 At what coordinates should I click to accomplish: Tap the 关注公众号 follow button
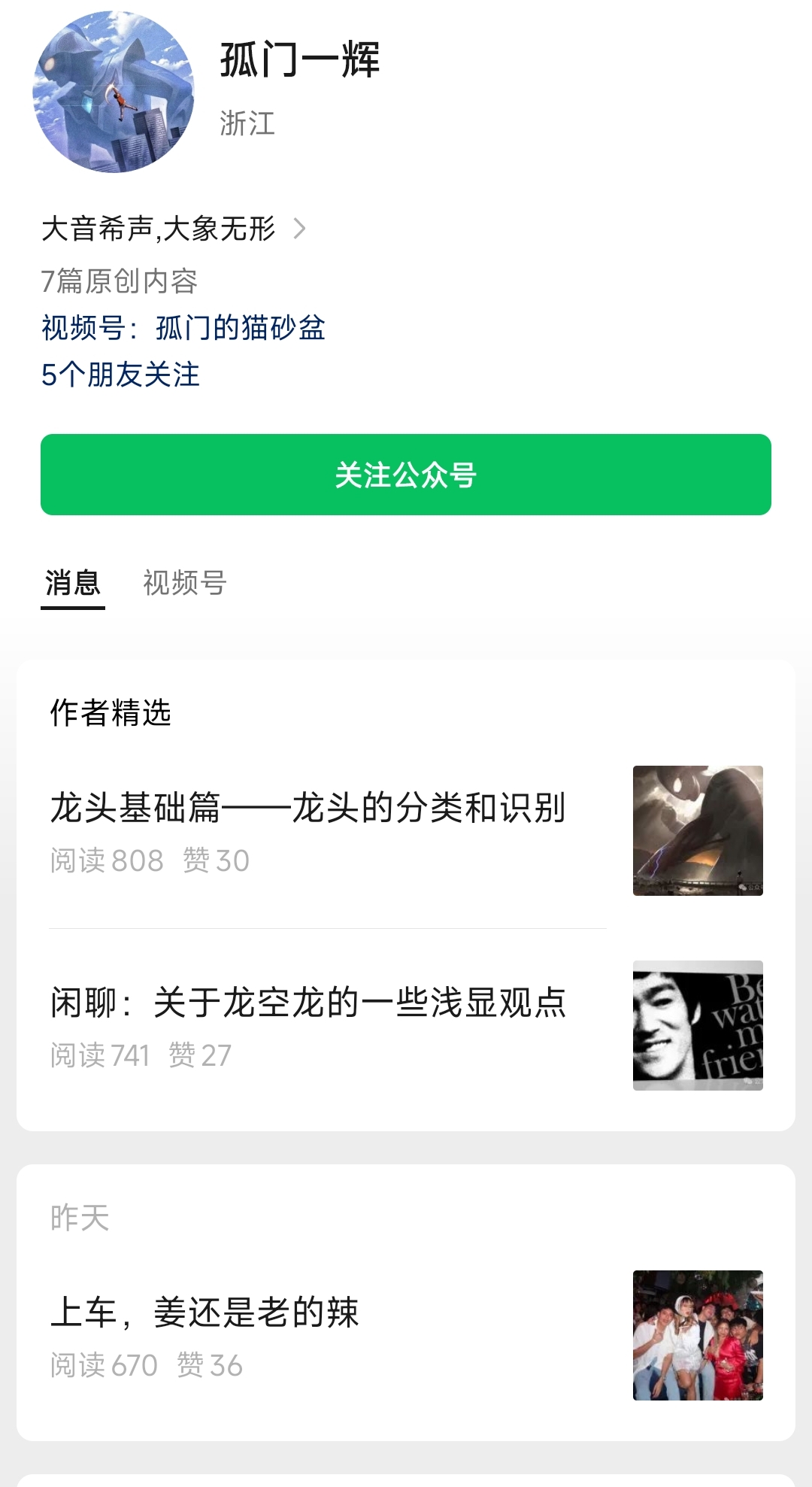tap(406, 475)
